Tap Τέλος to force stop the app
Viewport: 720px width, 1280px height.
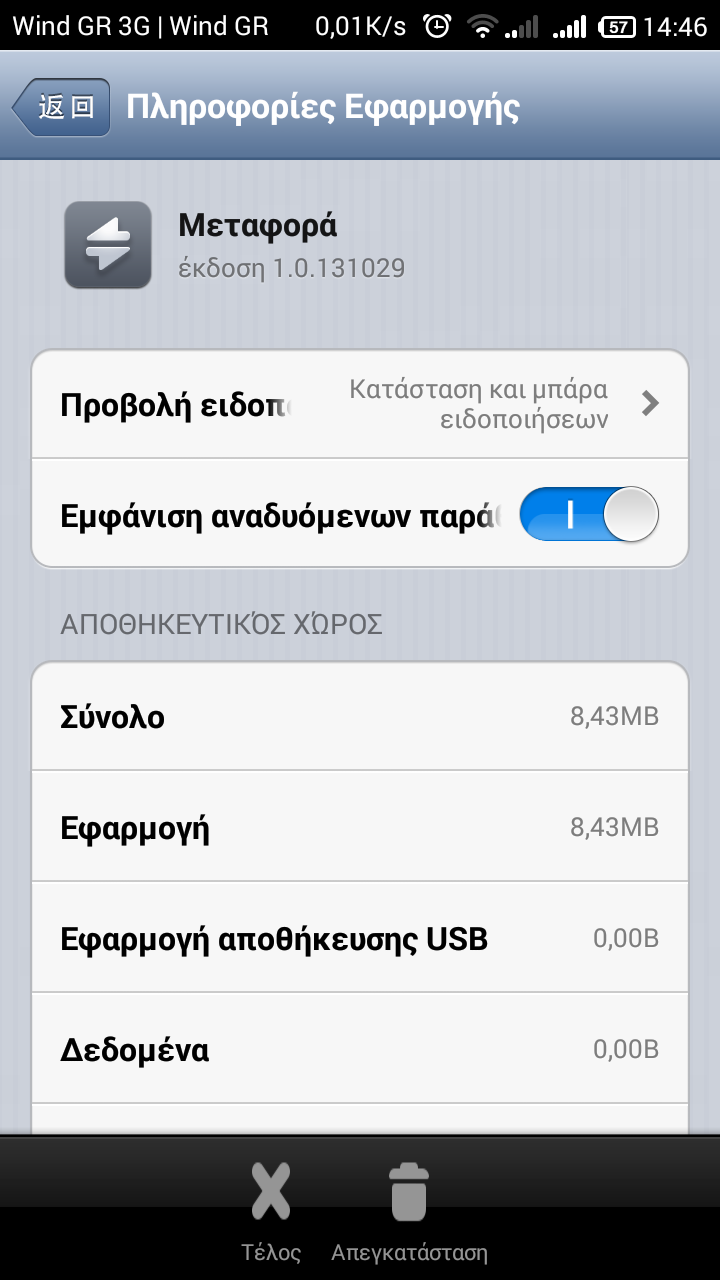(x=271, y=1210)
